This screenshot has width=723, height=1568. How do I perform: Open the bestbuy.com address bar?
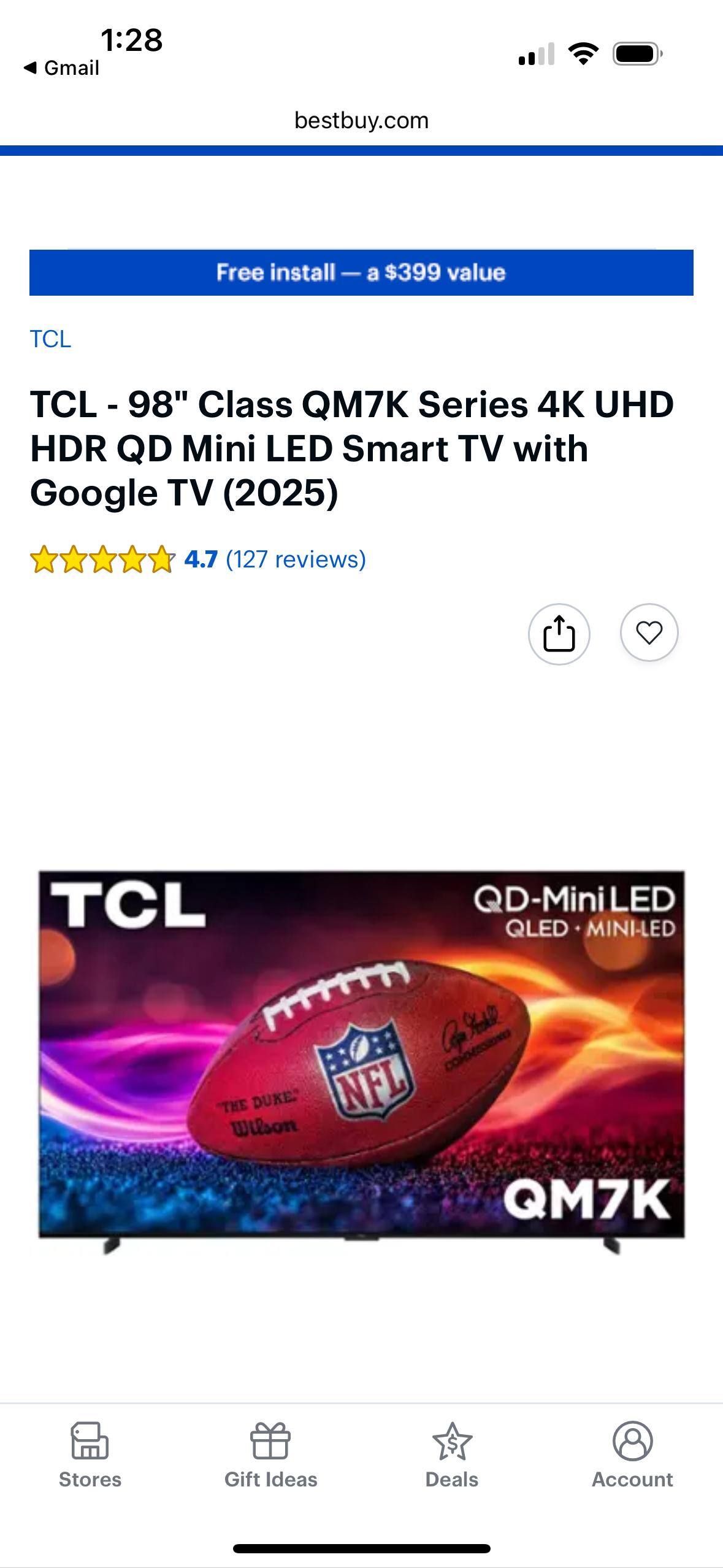[361, 120]
